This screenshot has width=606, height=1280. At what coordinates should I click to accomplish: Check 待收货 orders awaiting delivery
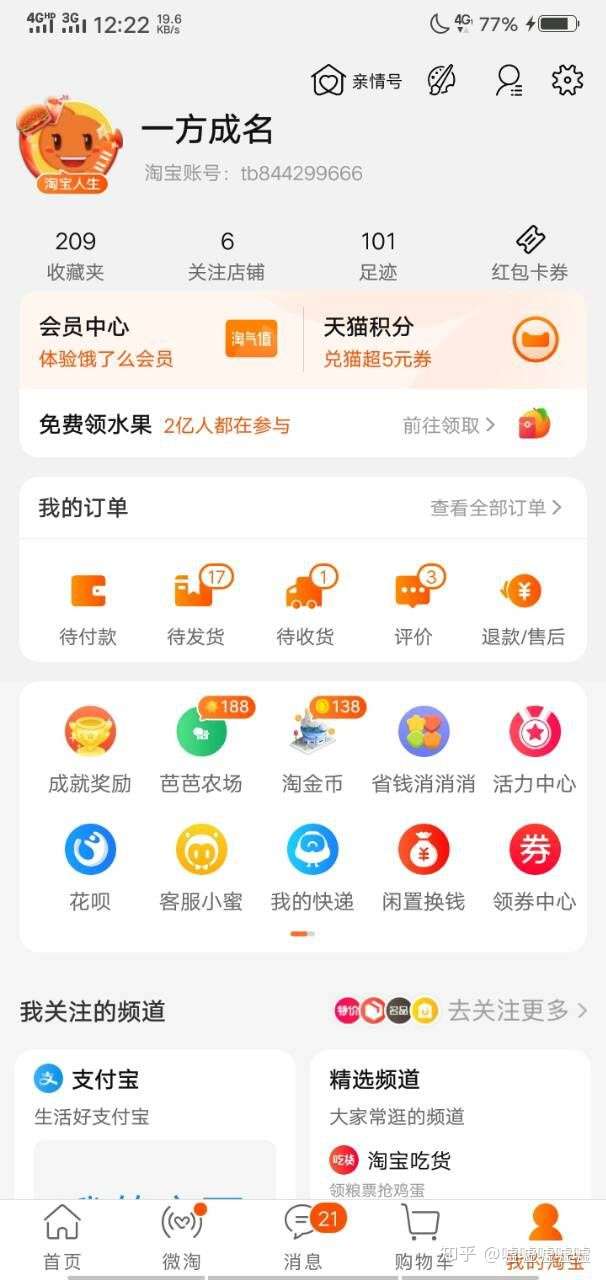pyautogui.click(x=305, y=606)
